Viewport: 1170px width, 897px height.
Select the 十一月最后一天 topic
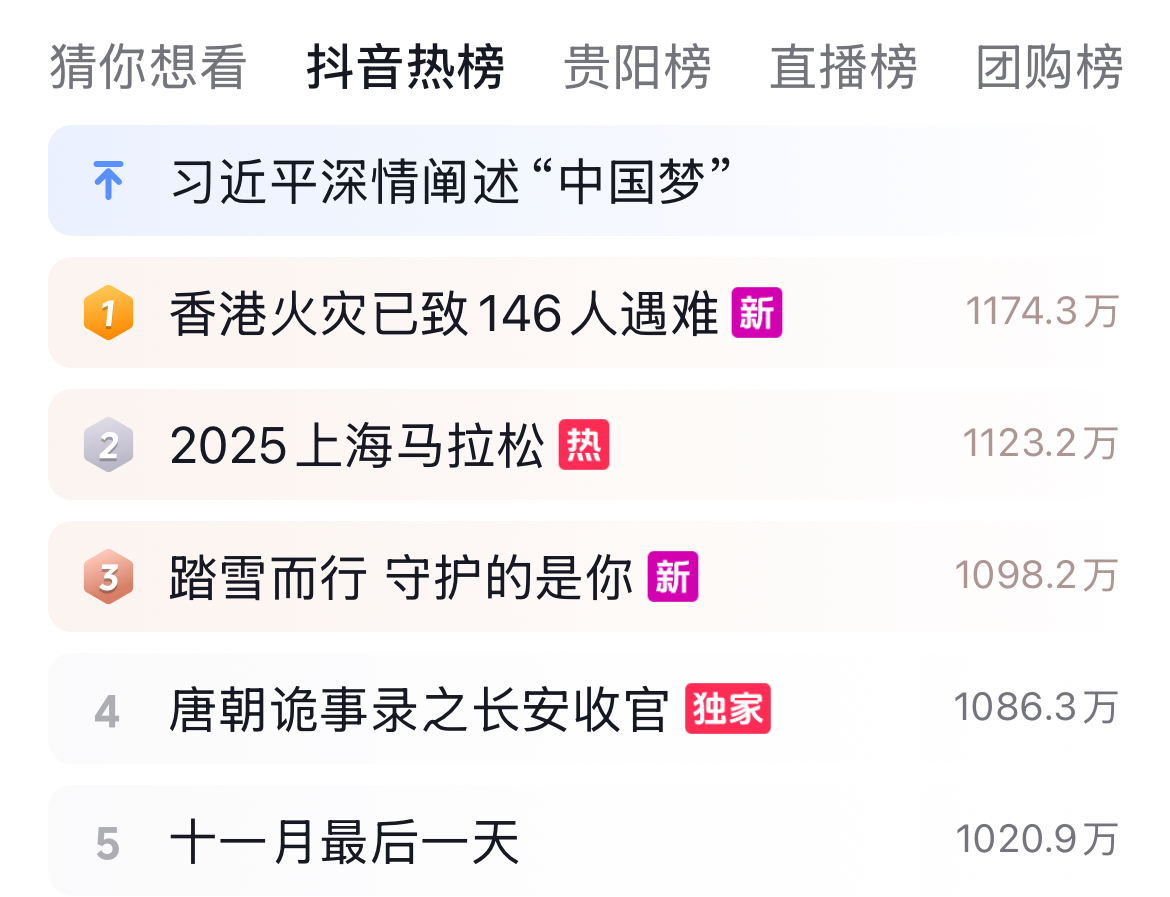tap(345, 842)
